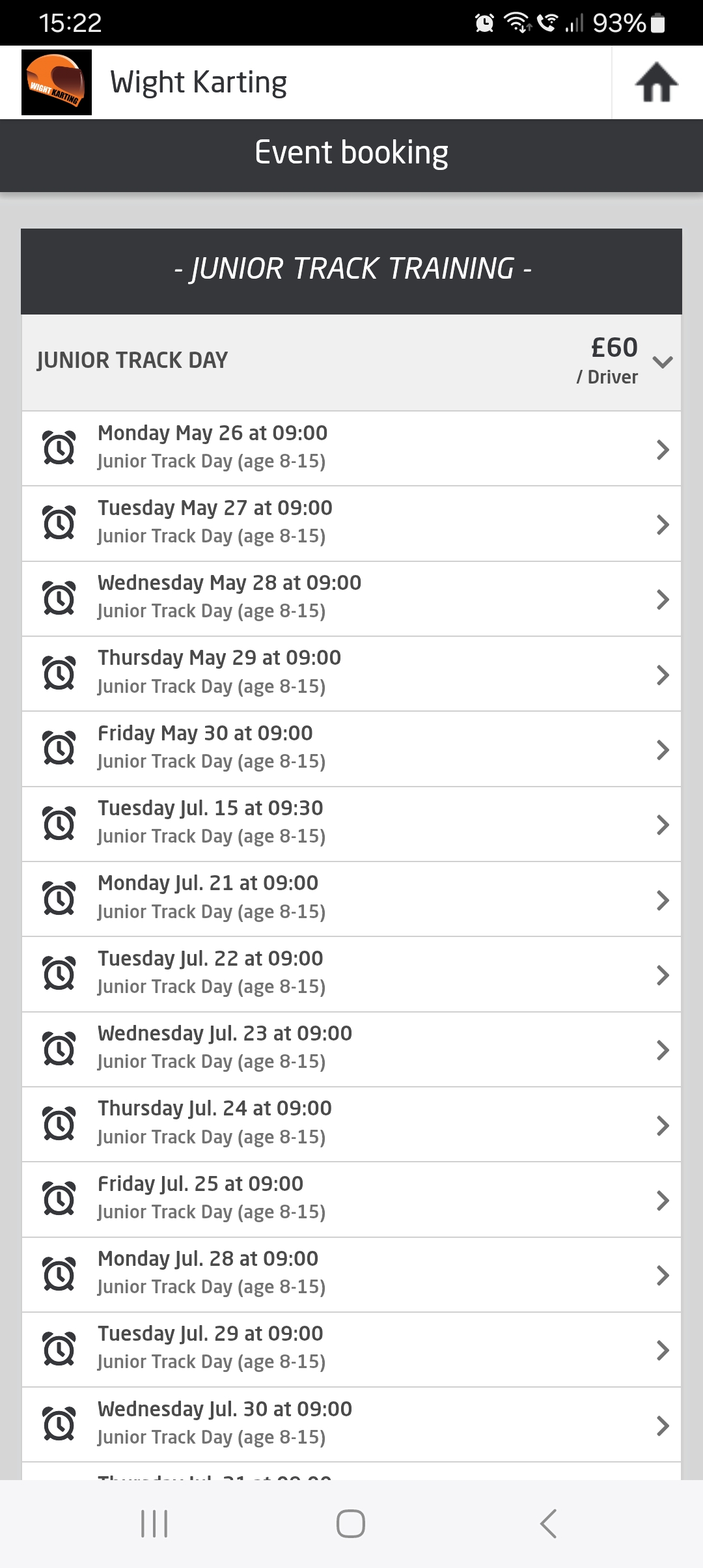The height and width of the screenshot is (1568, 703).
Task: Click the alarm clock icon beside Monday May 26
Action: [57, 448]
